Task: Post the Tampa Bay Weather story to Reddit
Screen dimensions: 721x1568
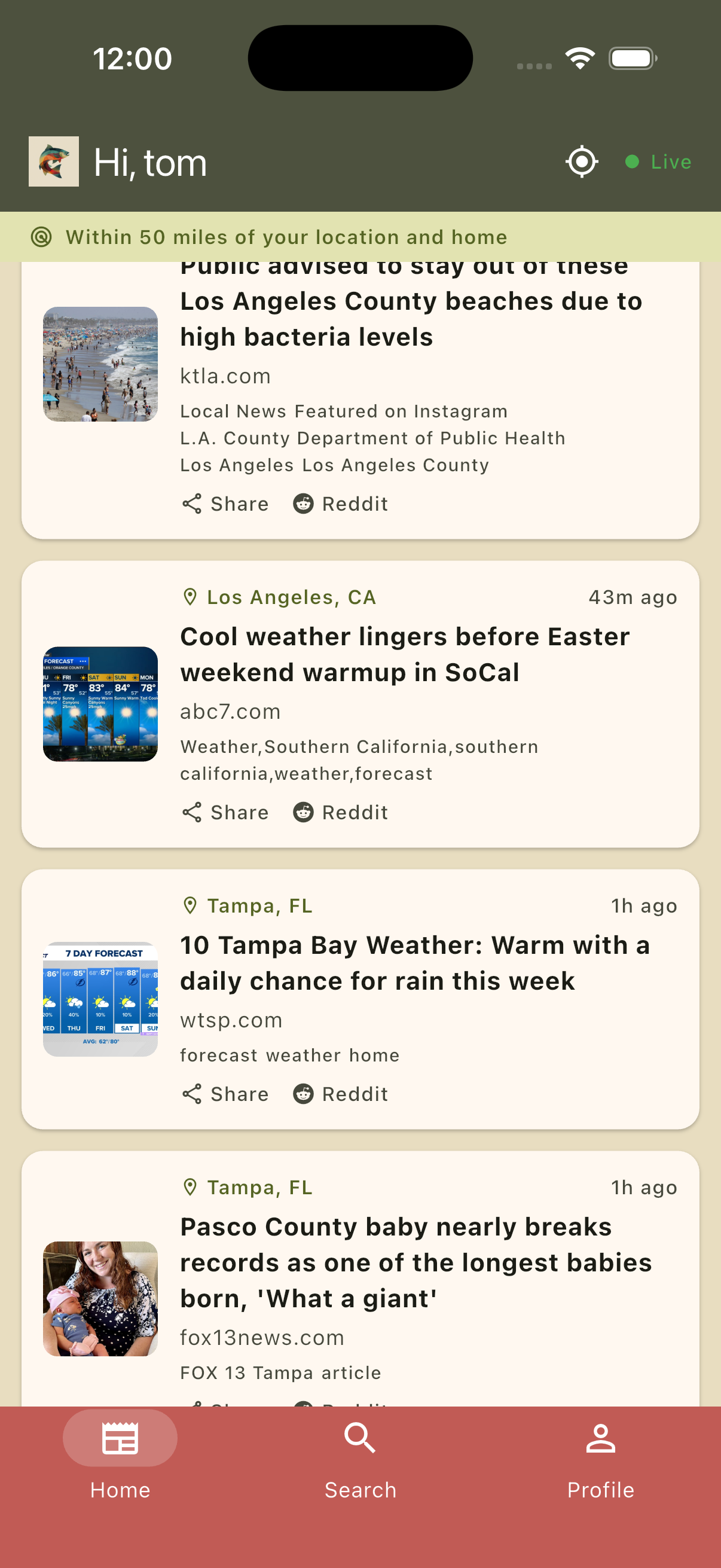Action: pos(341,1094)
